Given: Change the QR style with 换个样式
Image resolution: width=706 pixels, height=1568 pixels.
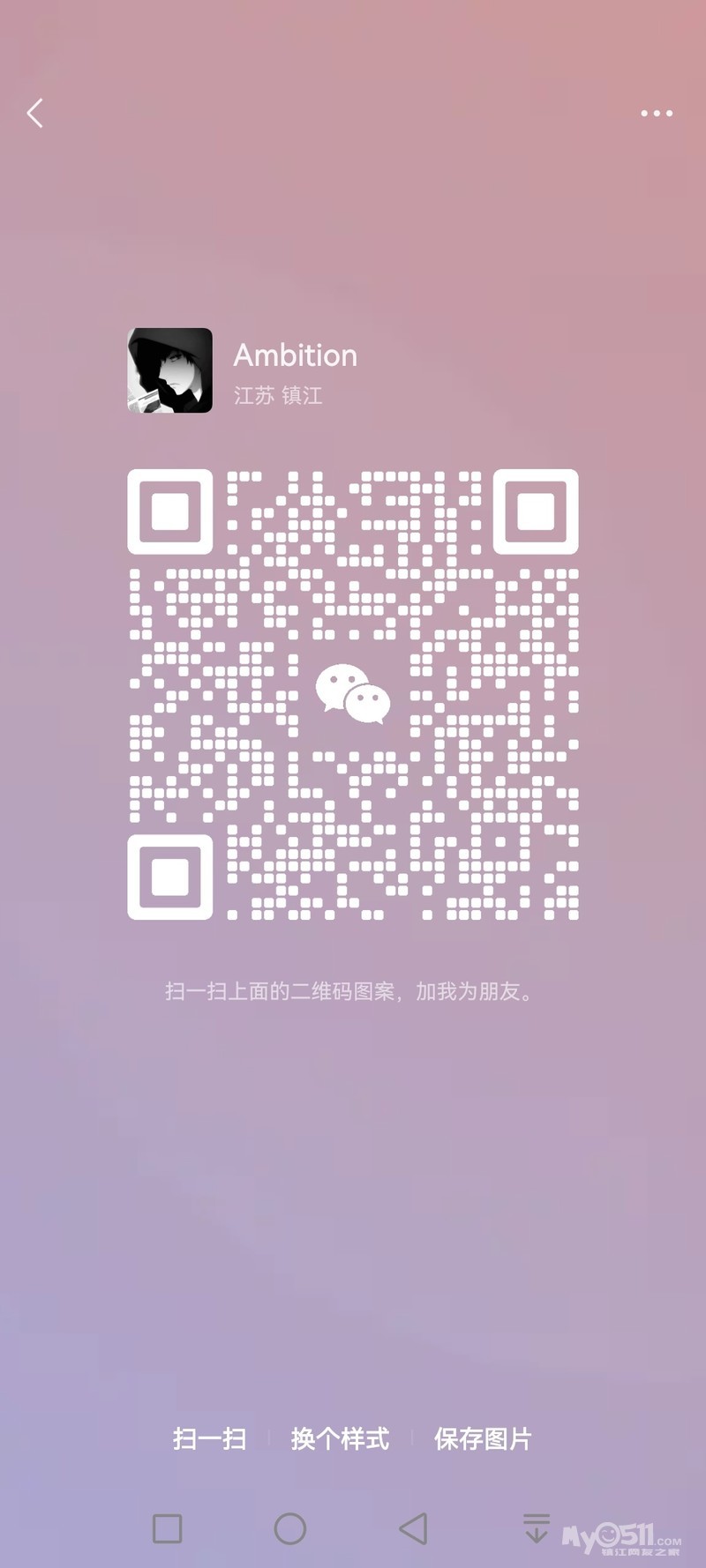Looking at the screenshot, I should click(x=340, y=1439).
